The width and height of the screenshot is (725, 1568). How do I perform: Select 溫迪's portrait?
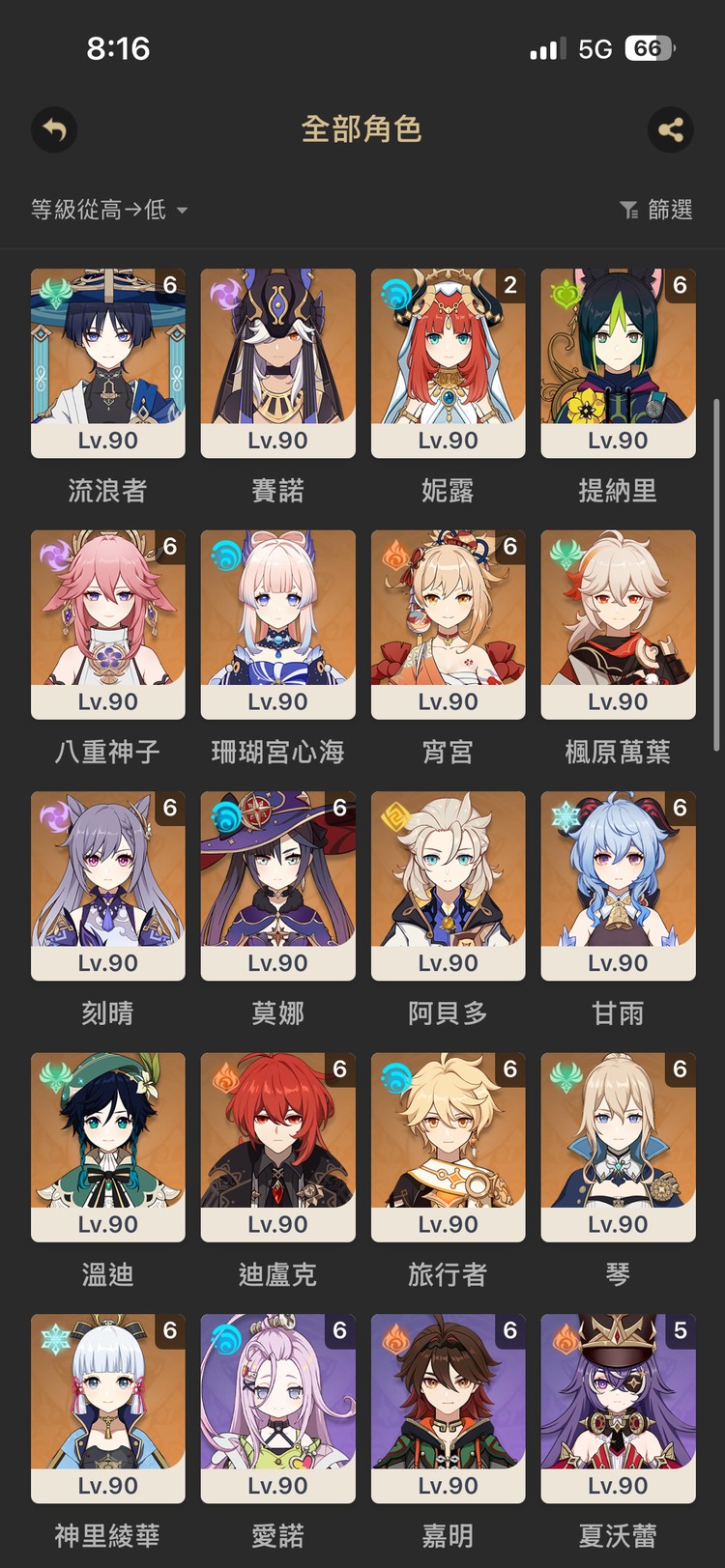(x=107, y=1147)
